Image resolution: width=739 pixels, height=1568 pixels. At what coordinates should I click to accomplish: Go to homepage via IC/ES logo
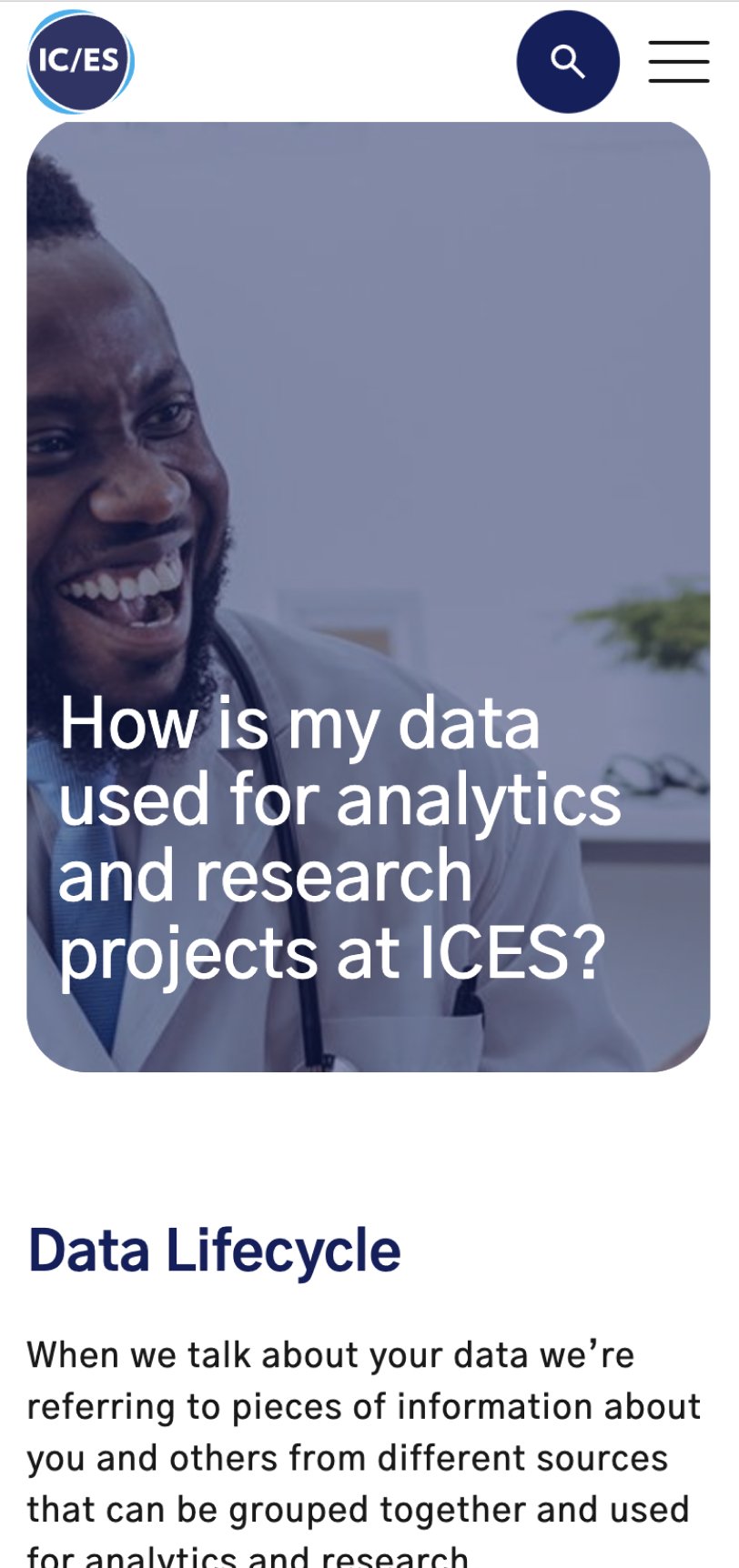[80, 62]
